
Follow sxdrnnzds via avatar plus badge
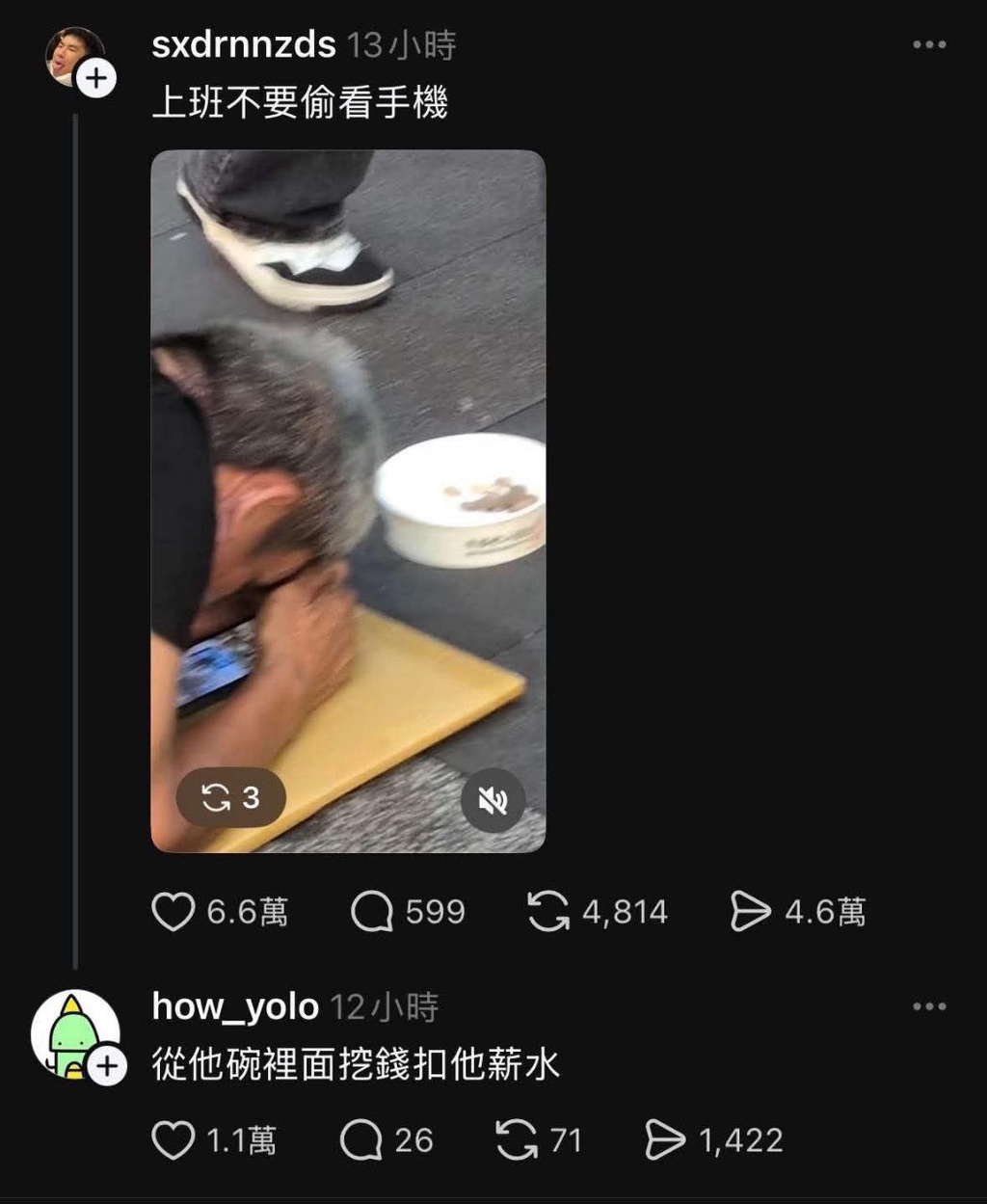97,78
